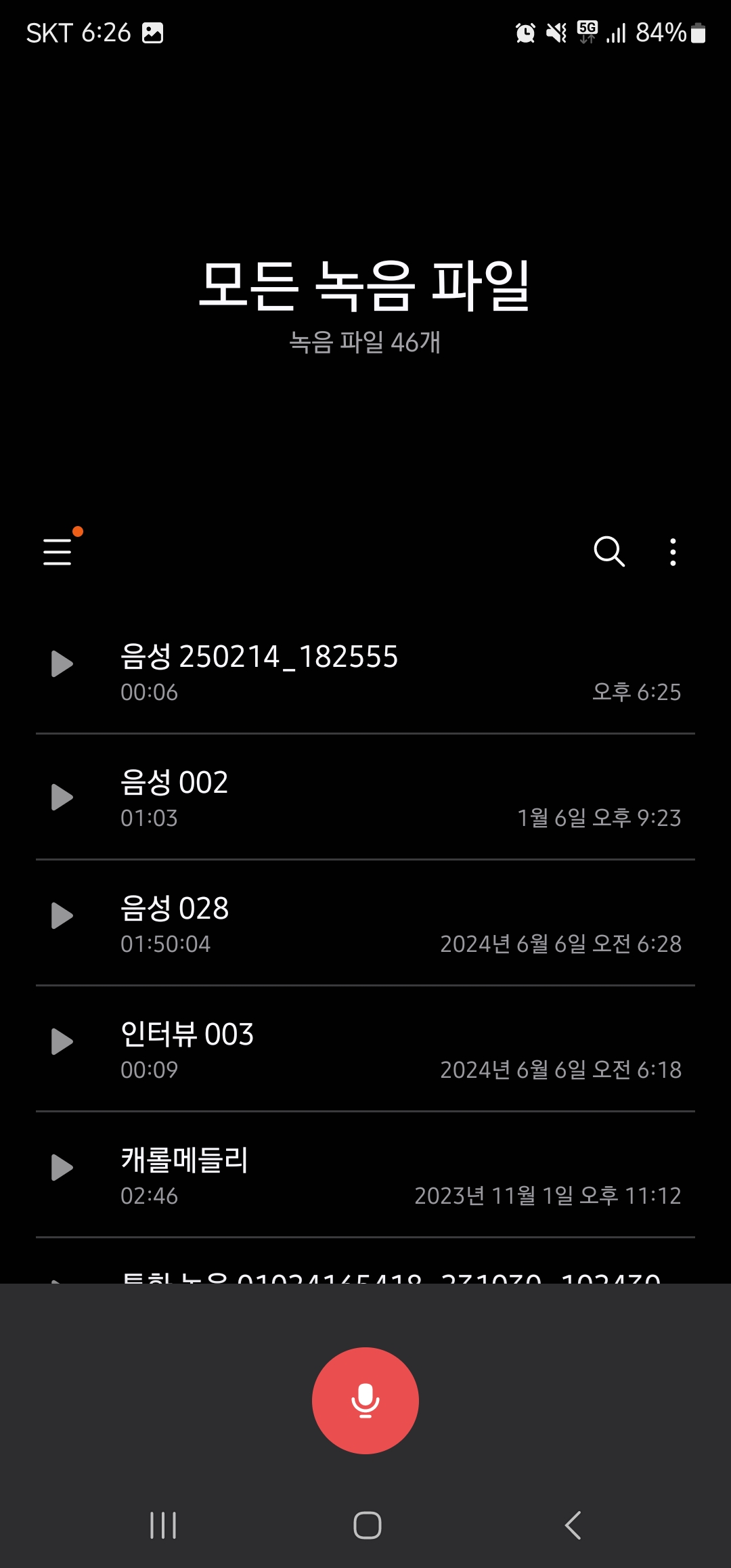The height and width of the screenshot is (1568, 731).
Task: Play the recording 음성 250214_182555
Action: coord(61,662)
